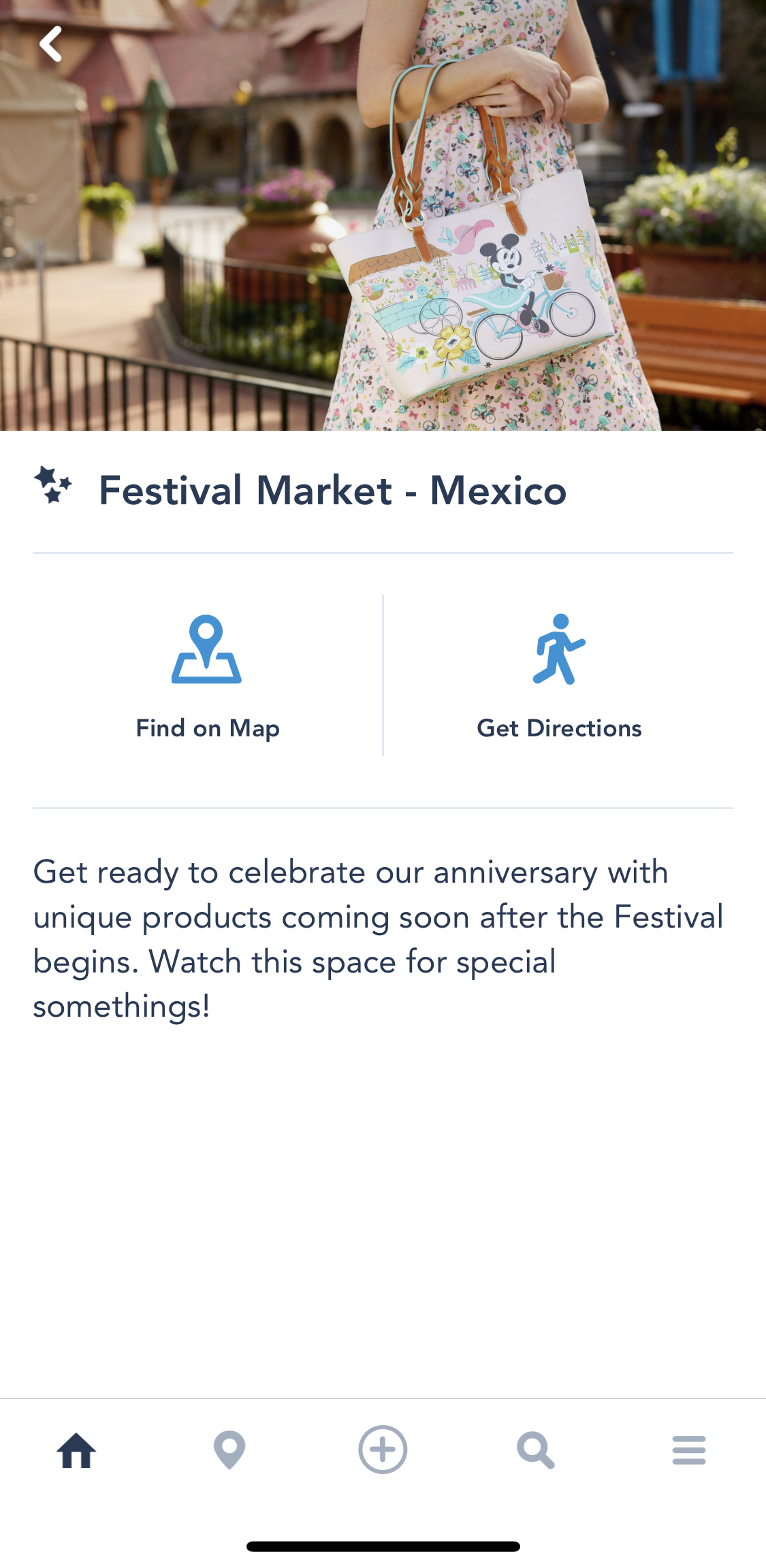Screen dimensions: 766x1568
Task: Tap Find on Map
Action: coord(207,676)
